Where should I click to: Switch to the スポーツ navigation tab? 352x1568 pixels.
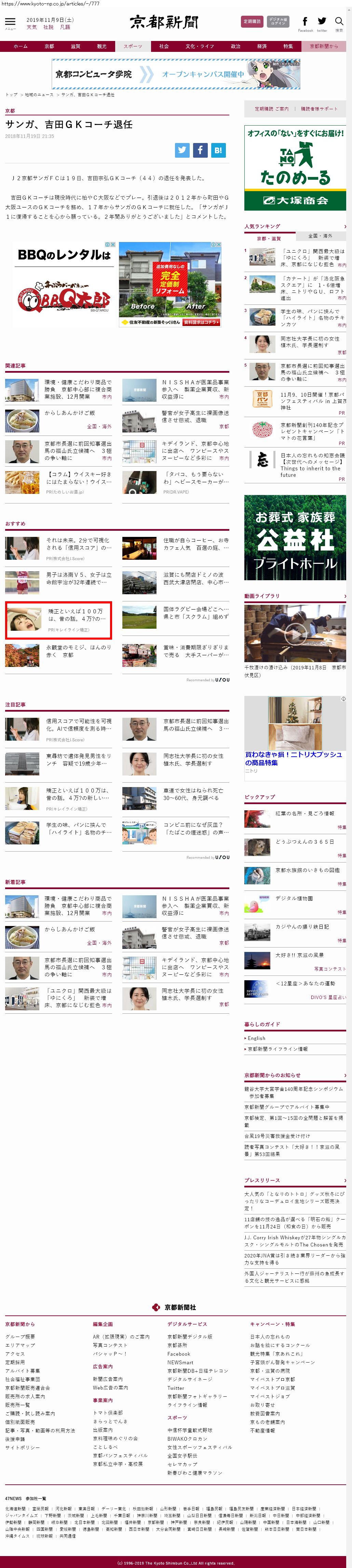tap(132, 46)
